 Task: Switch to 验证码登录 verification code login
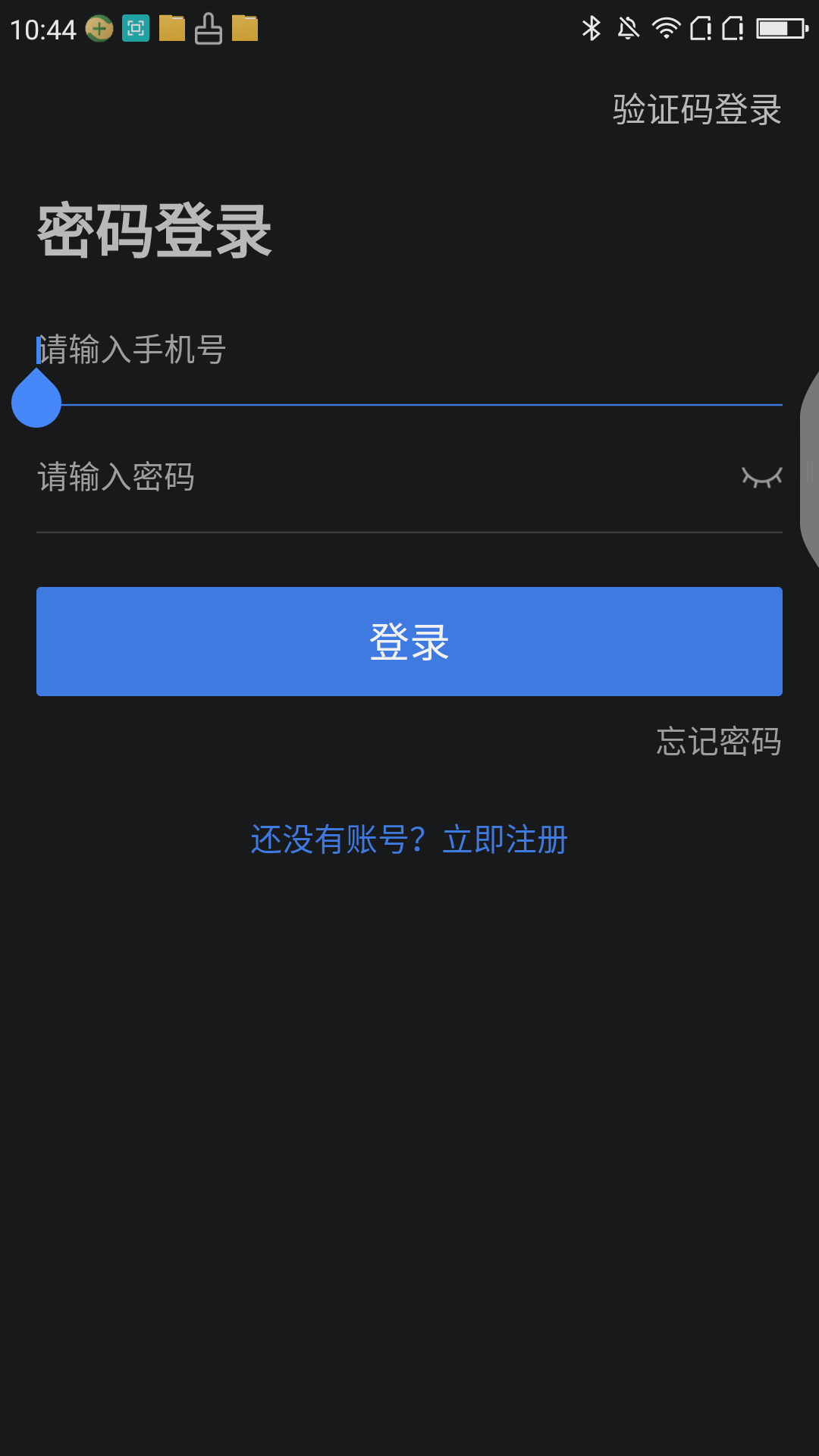coord(697,109)
